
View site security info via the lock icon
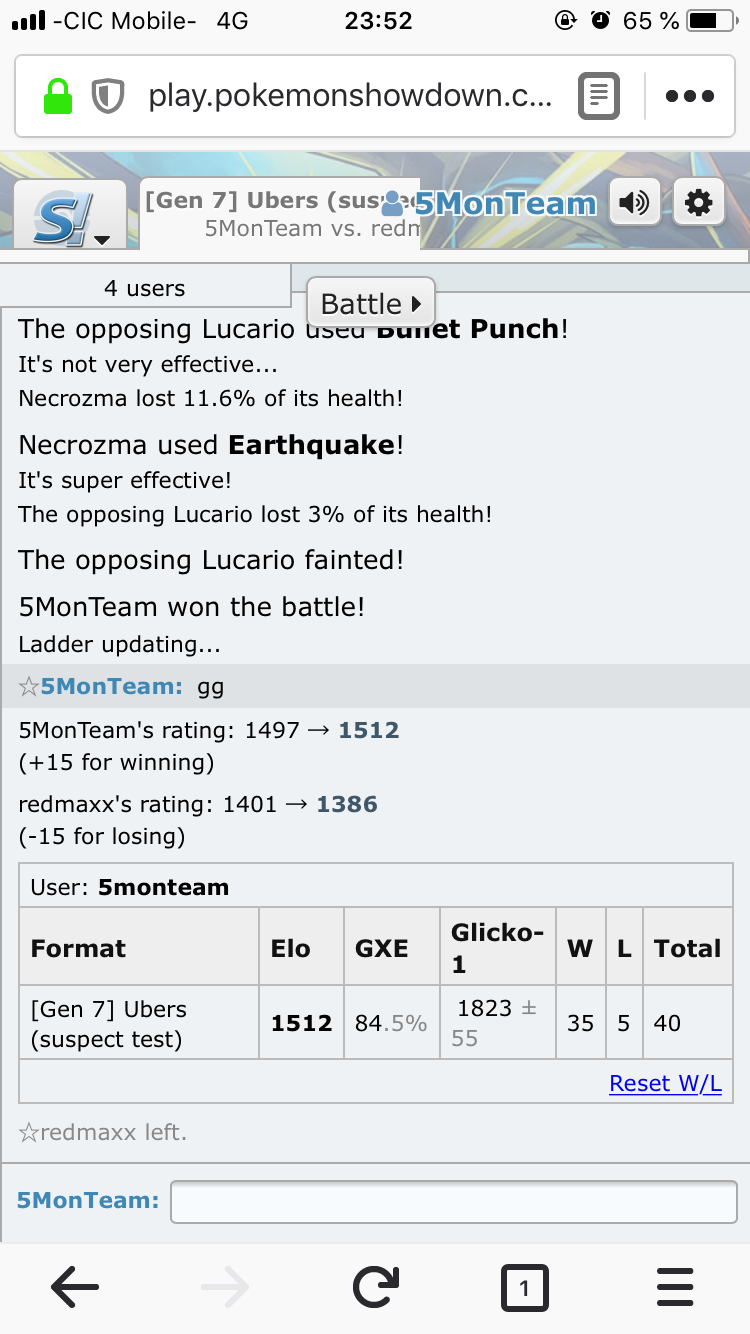58,96
